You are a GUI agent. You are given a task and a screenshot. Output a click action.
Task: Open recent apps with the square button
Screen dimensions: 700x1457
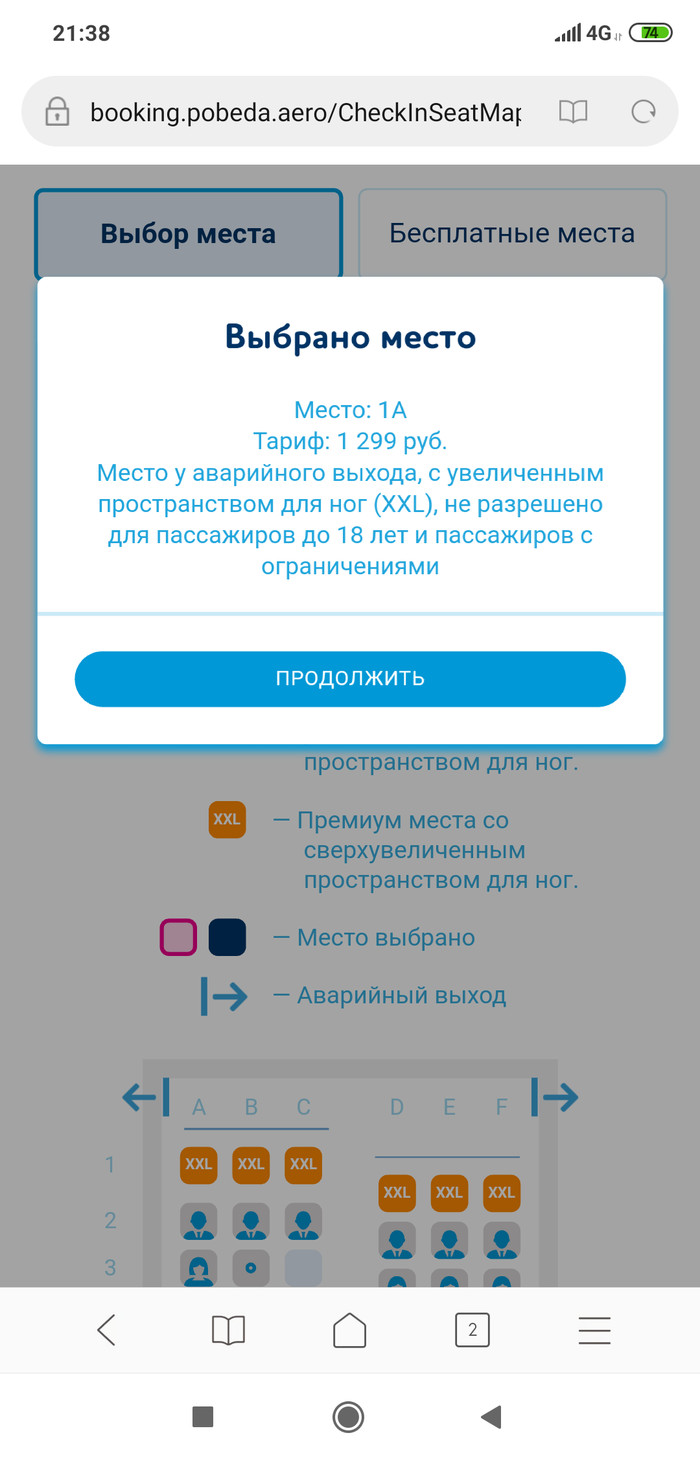pos(203,1416)
